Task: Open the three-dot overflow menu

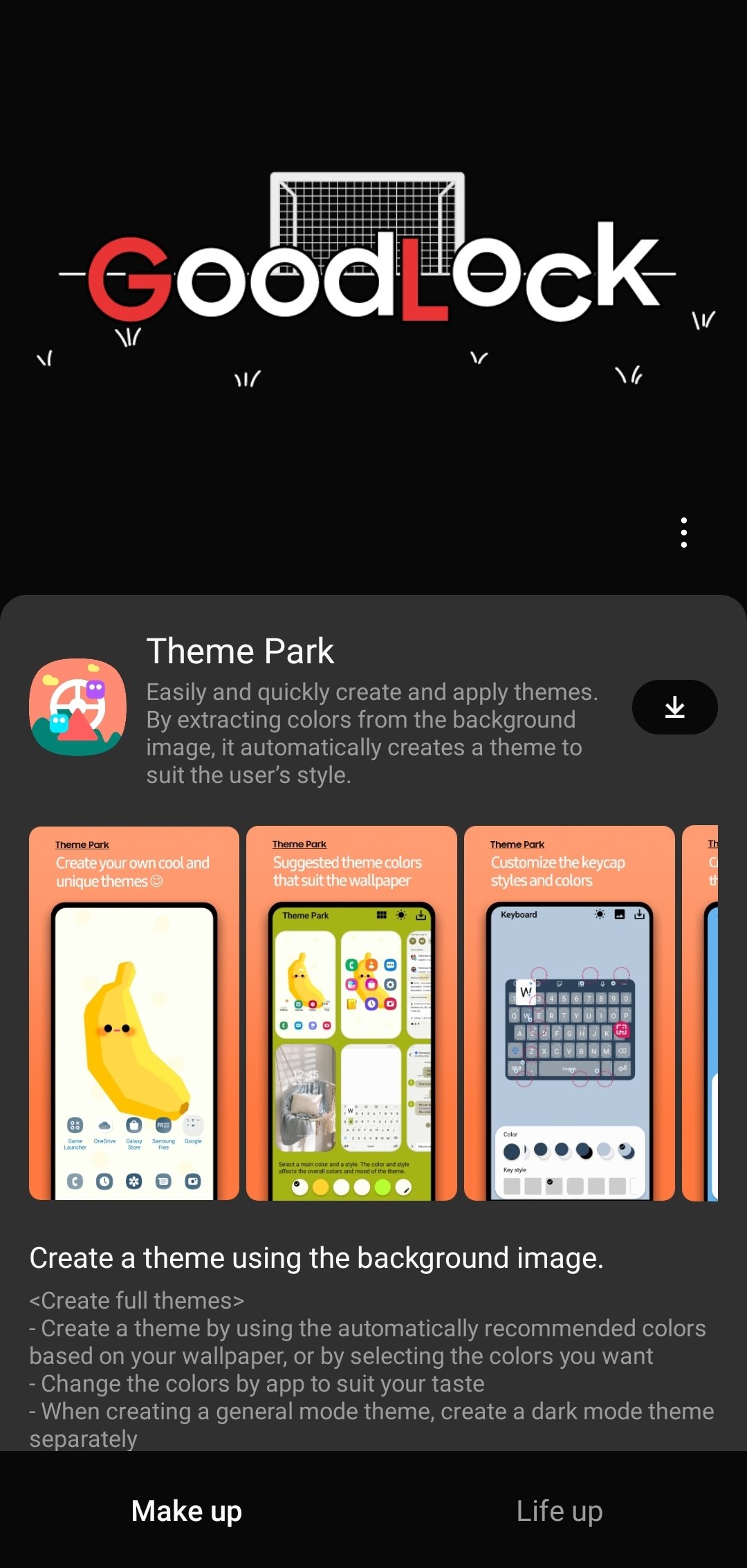Action: point(683,533)
